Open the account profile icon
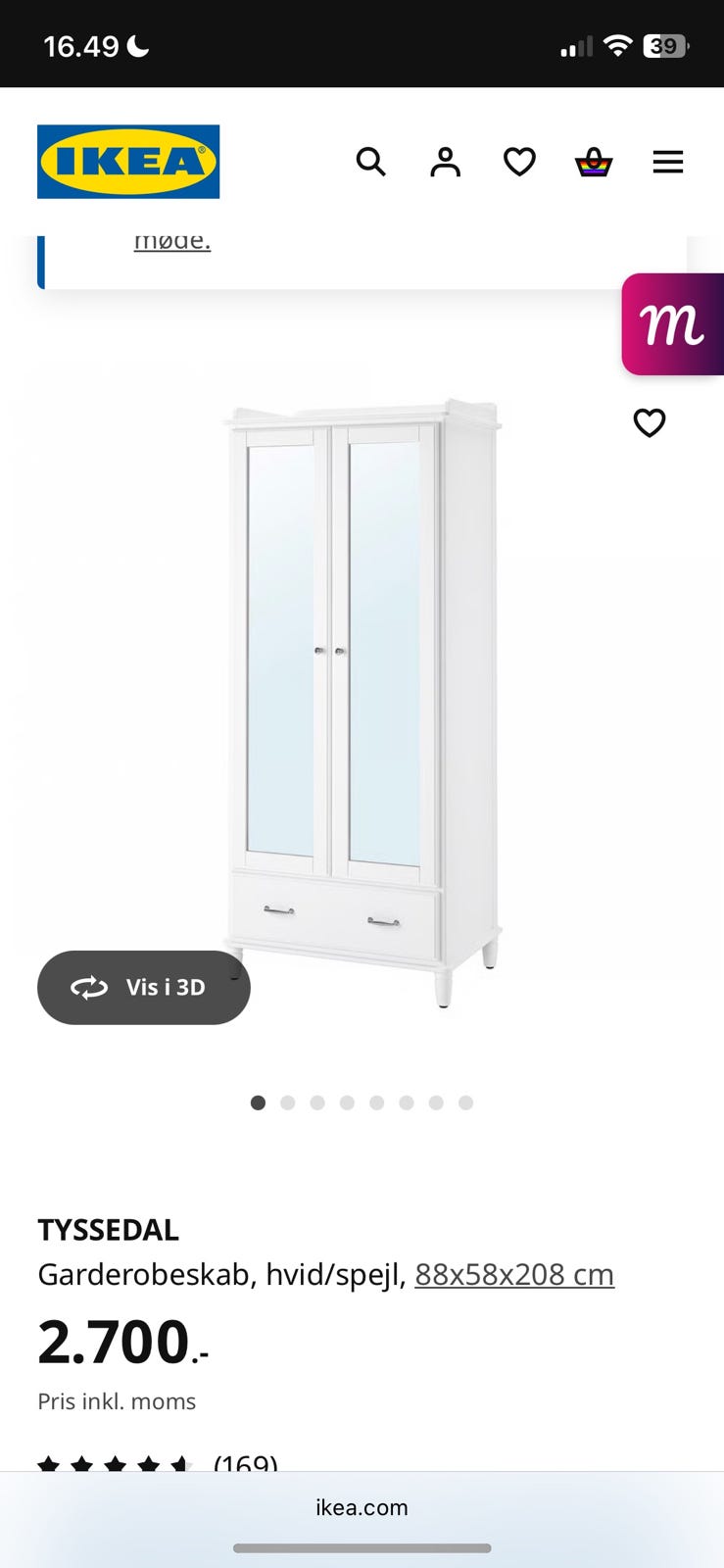This screenshot has width=724, height=1568. coord(445,162)
